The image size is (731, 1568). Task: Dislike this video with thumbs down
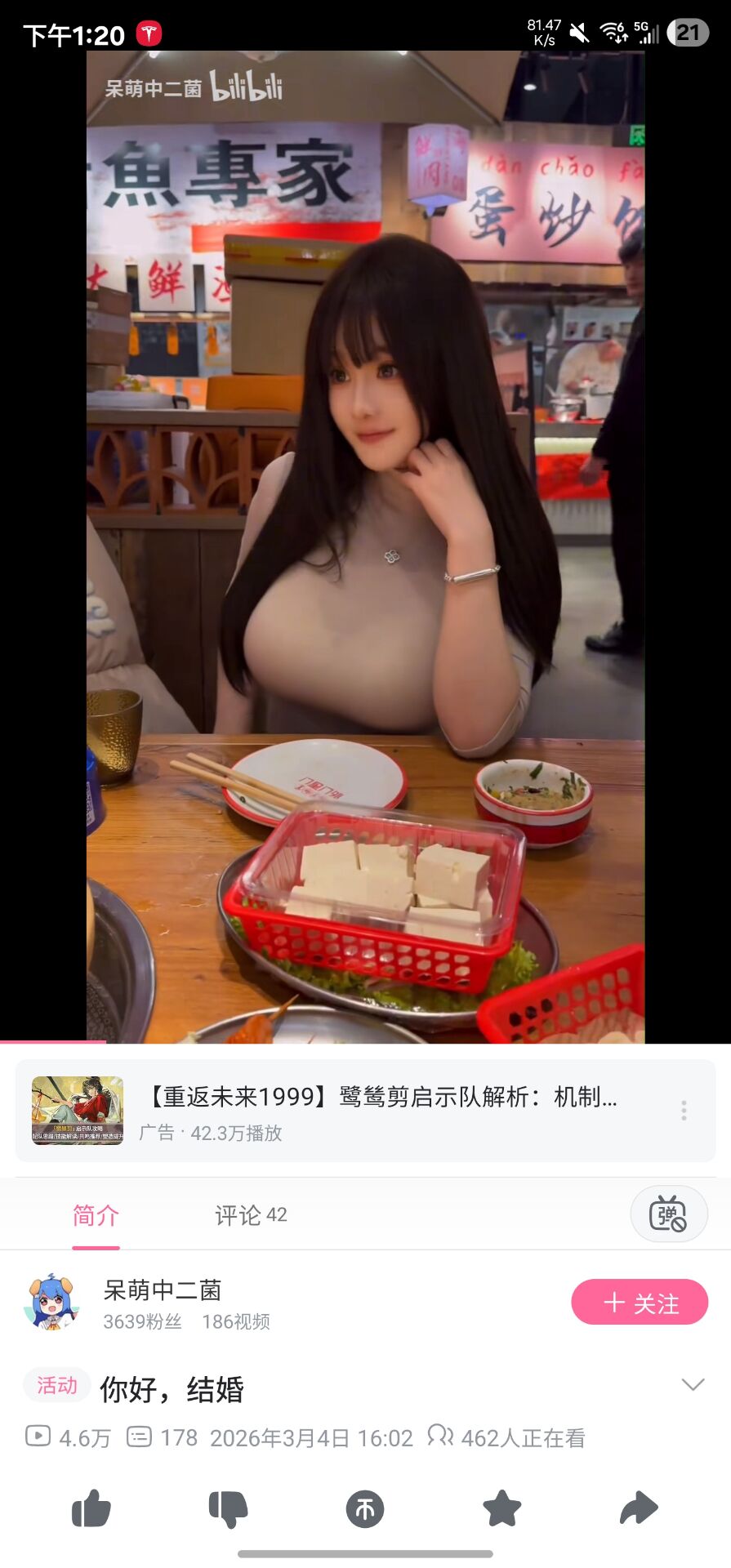(228, 1508)
